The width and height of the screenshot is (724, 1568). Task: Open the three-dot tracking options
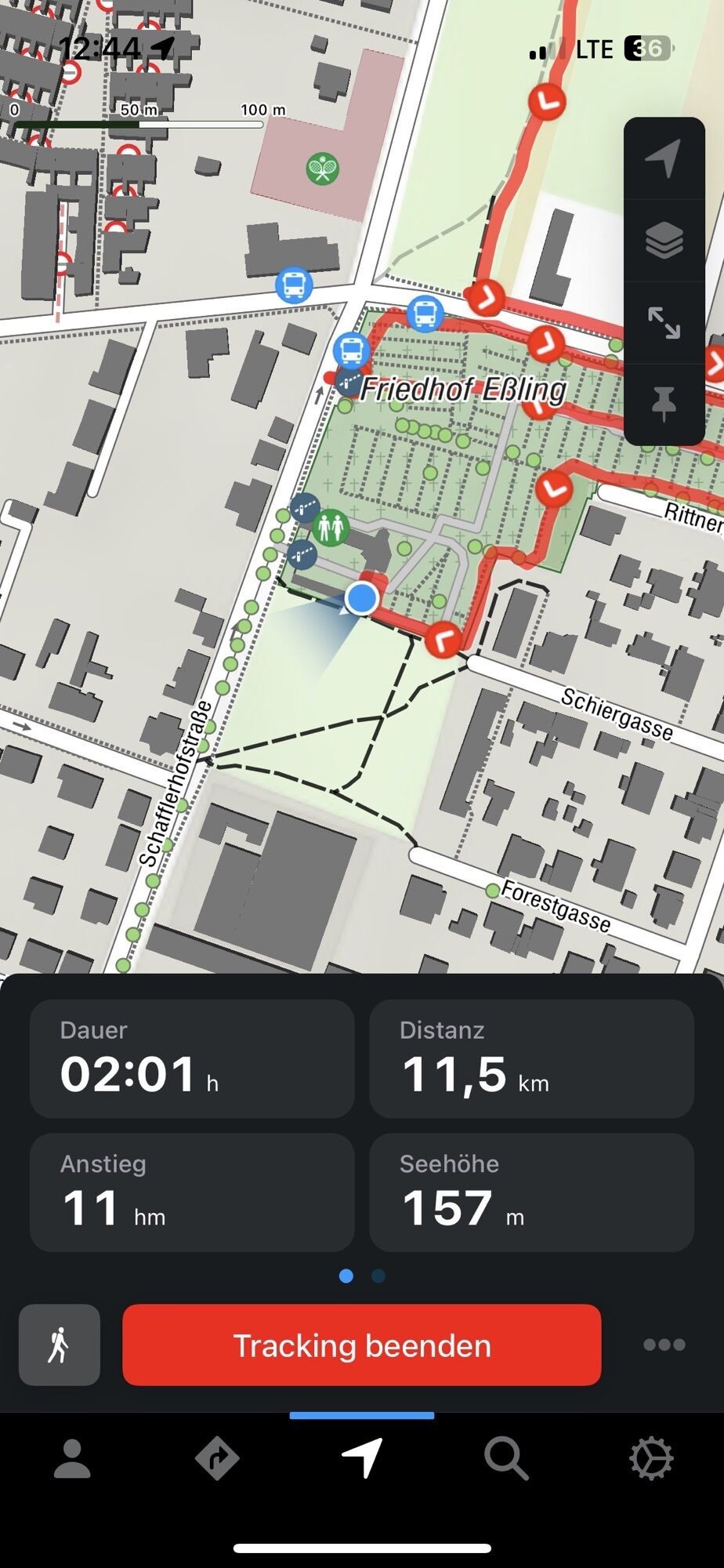(664, 1345)
